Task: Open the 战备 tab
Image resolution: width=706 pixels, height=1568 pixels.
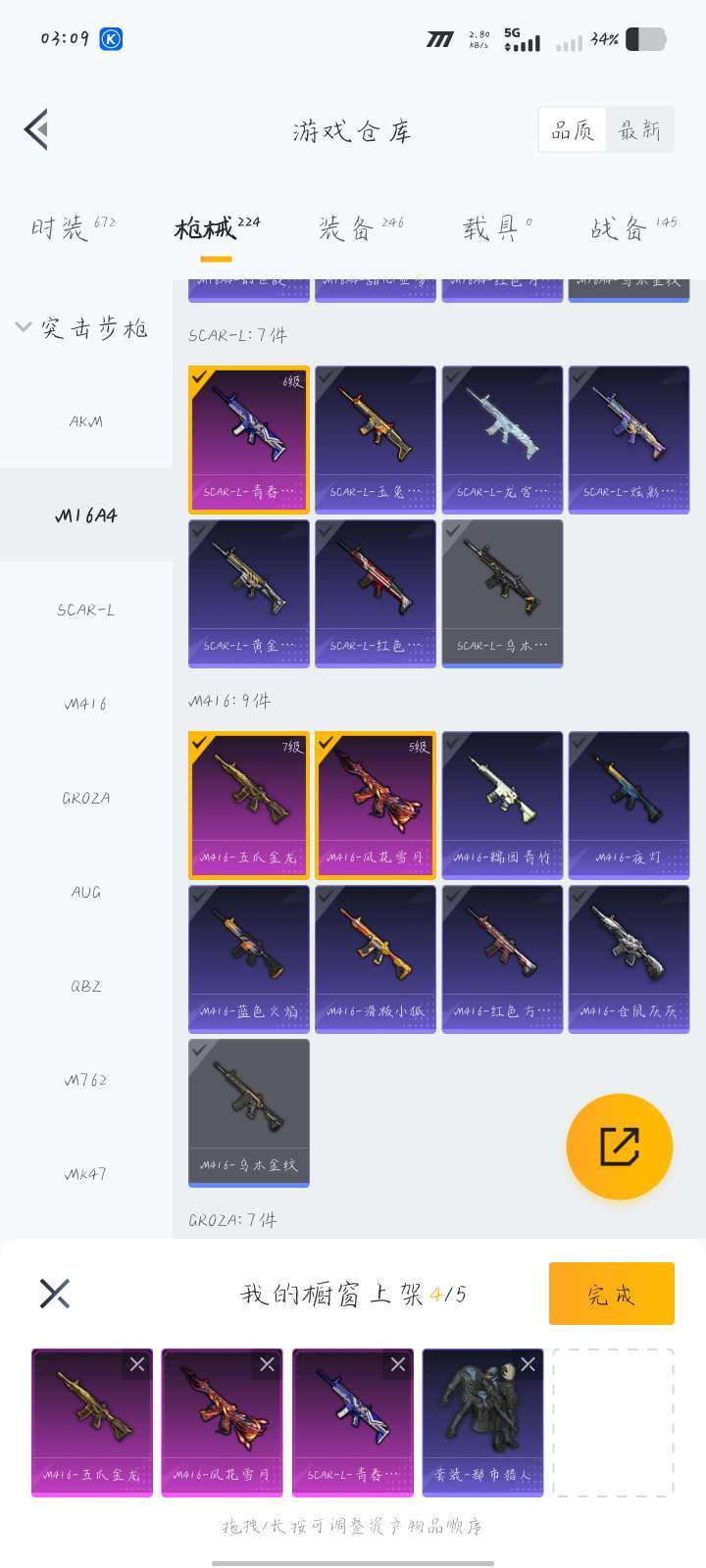Action: (x=633, y=227)
